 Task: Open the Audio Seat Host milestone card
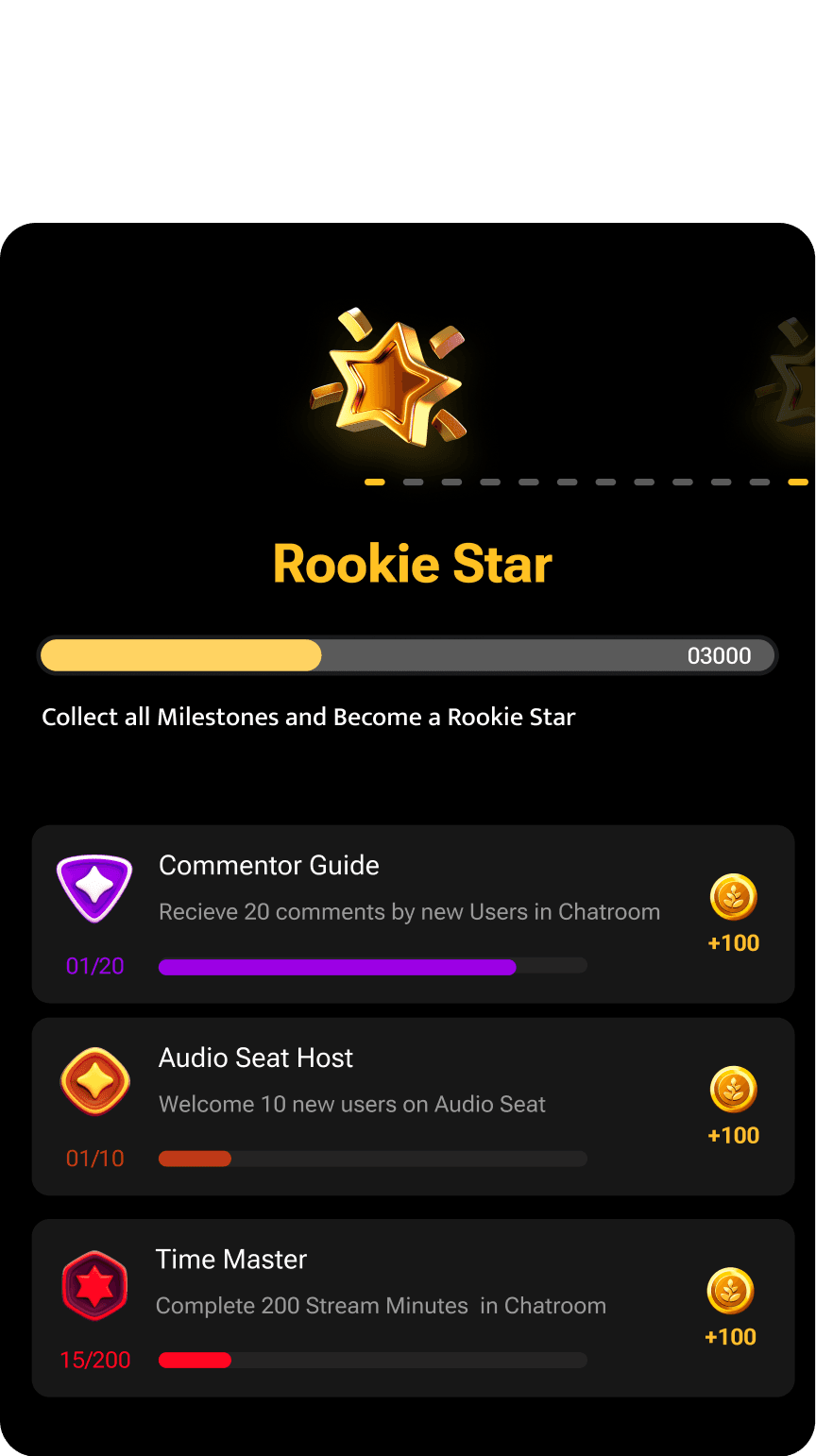(x=413, y=1107)
